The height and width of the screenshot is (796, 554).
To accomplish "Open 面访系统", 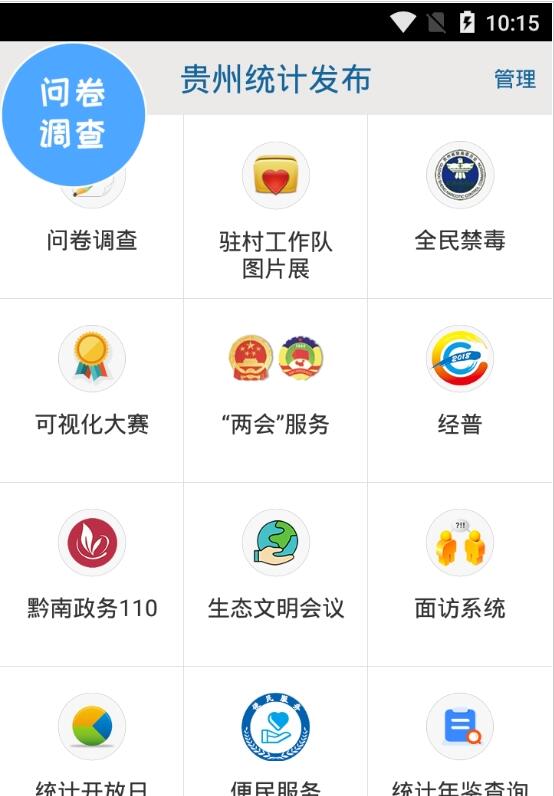I will (x=460, y=575).
